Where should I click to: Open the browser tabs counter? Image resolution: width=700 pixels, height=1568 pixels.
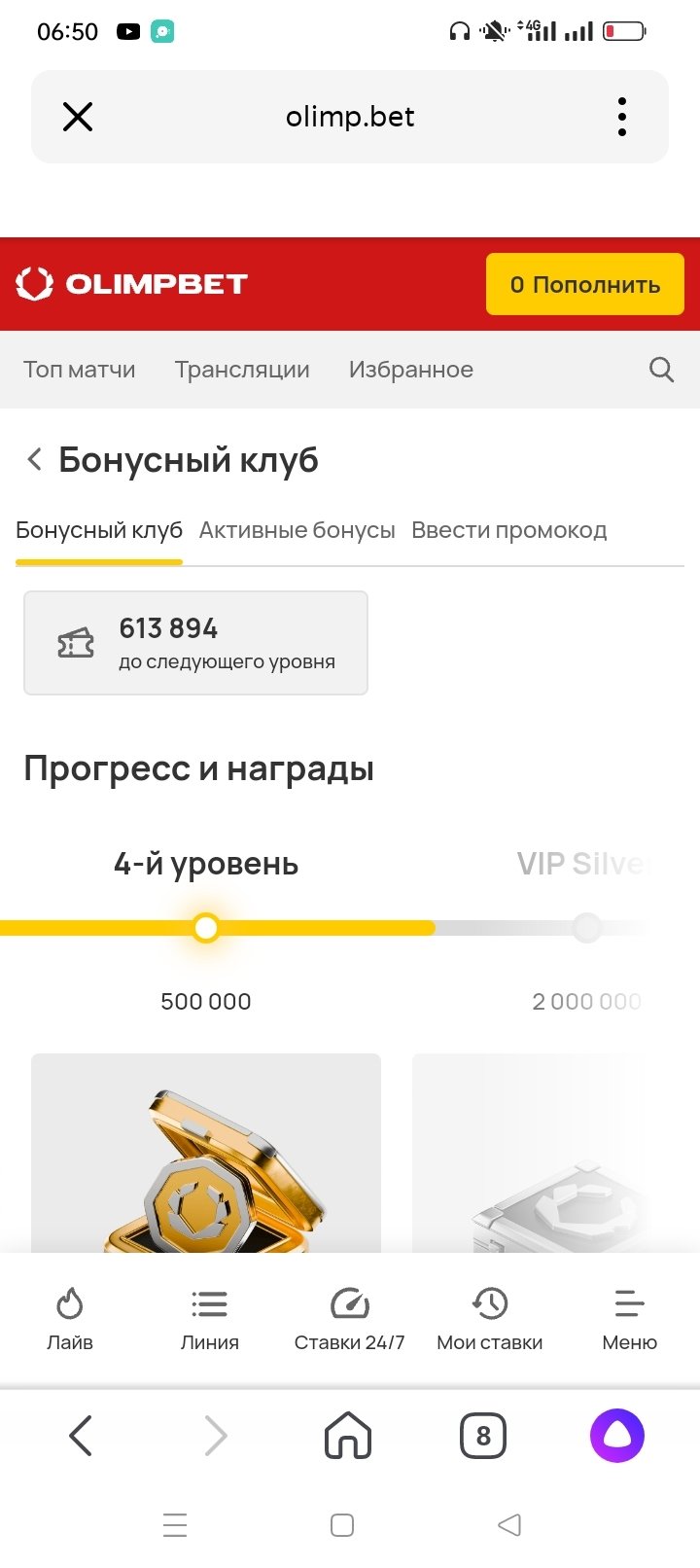(x=482, y=1435)
